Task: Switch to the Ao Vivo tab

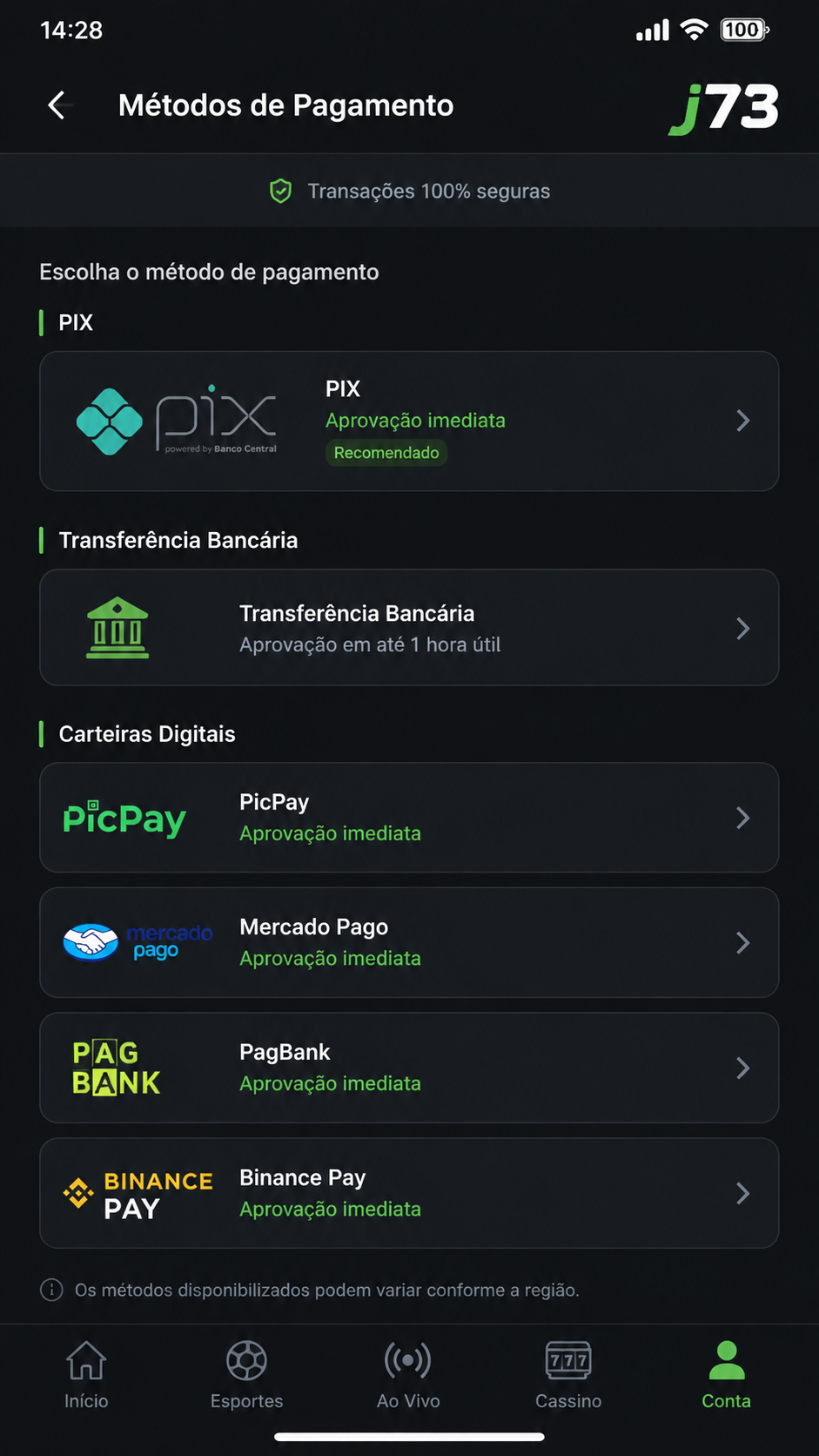Action: click(408, 1375)
